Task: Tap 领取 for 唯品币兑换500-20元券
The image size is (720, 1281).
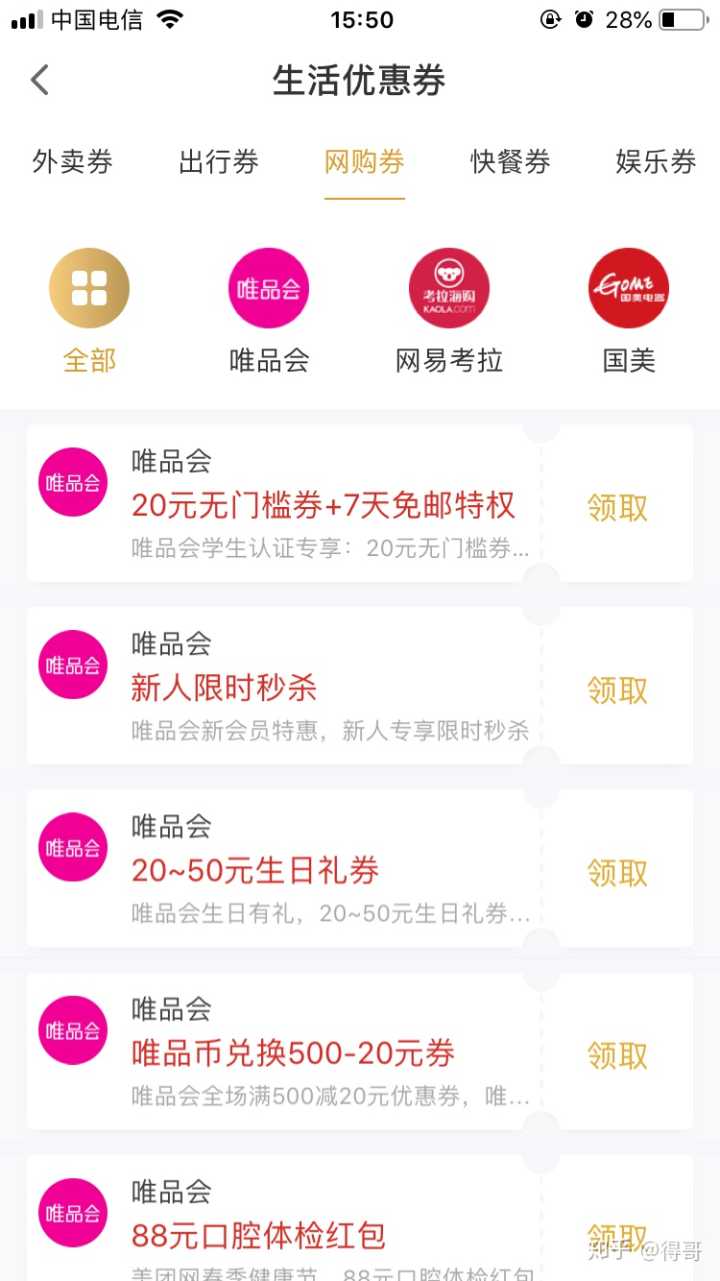Action: click(617, 1055)
